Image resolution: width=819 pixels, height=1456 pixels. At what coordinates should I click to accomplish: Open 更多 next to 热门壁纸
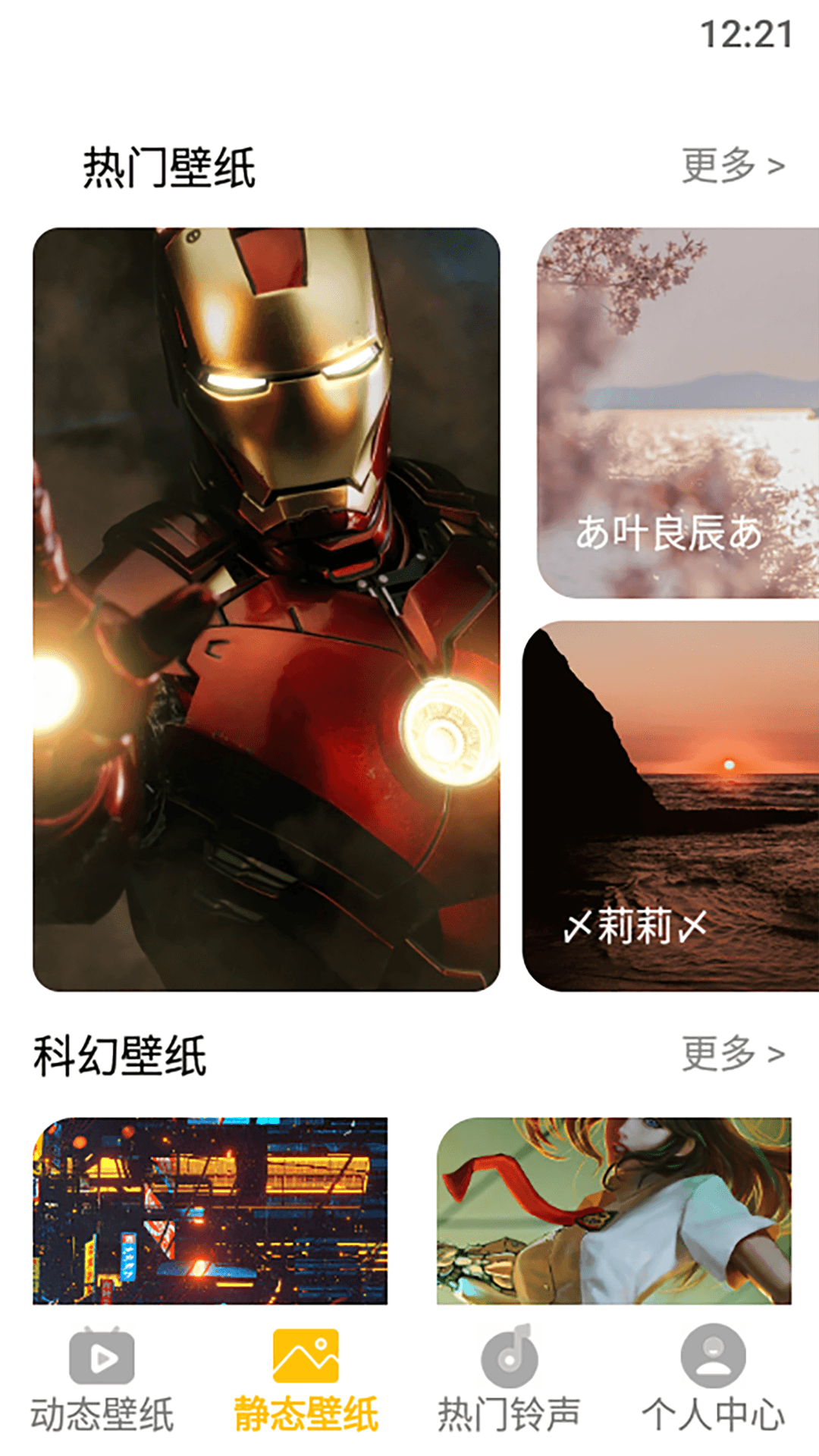733,165
